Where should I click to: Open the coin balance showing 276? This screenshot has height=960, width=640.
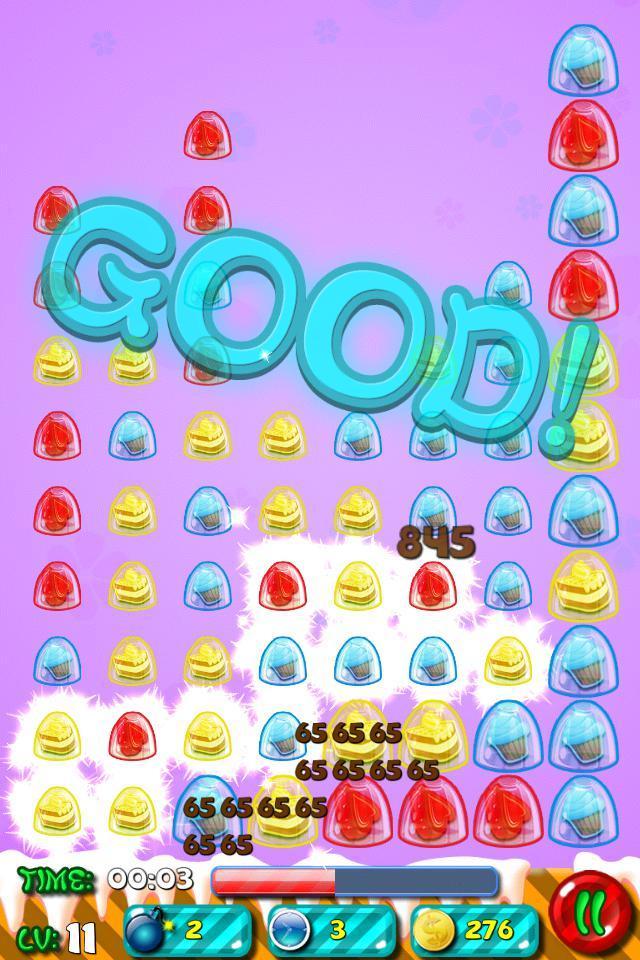(x=470, y=930)
